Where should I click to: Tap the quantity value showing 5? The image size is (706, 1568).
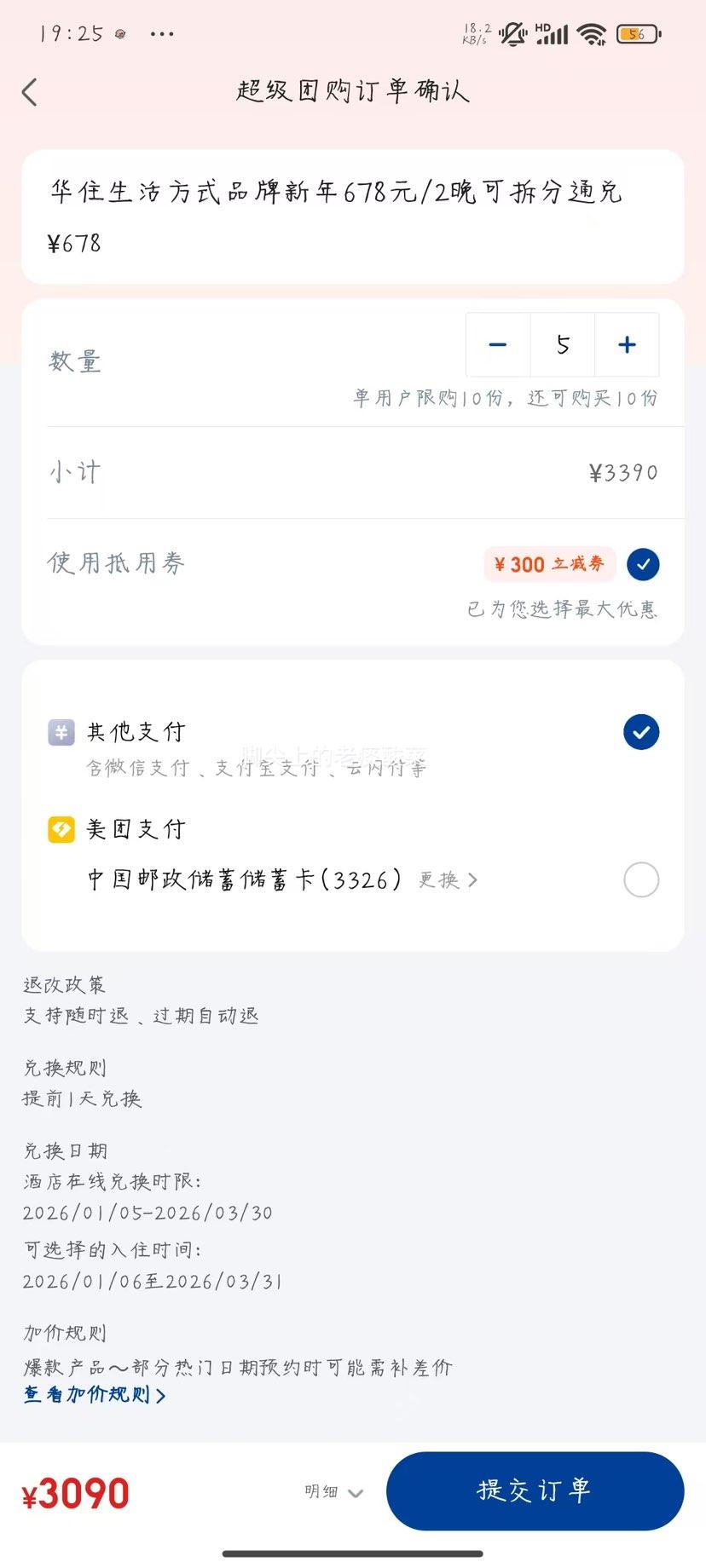tap(562, 344)
